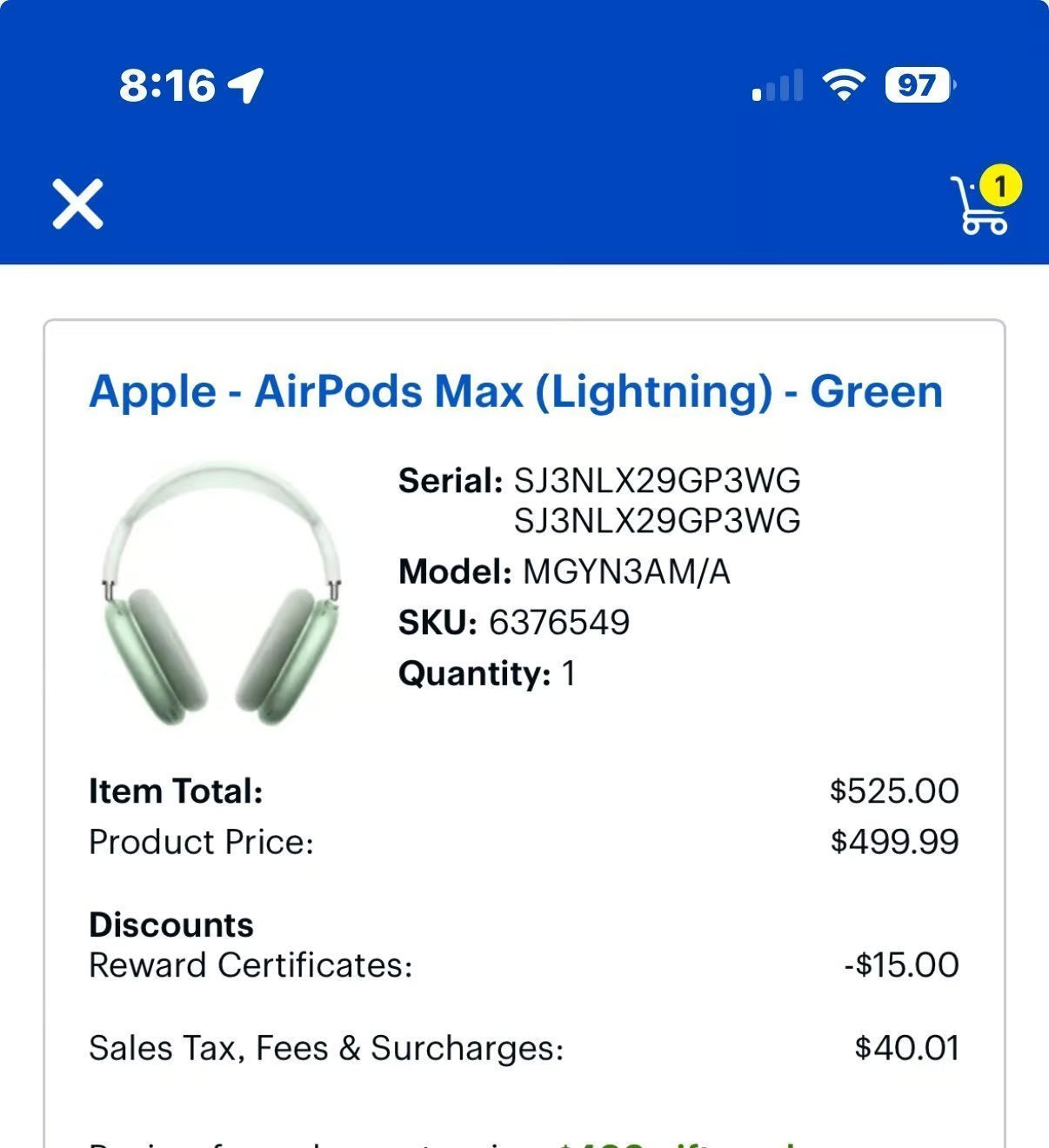Tap the Discounts section heading
This screenshot has height=1148, width=1049.
(x=170, y=924)
